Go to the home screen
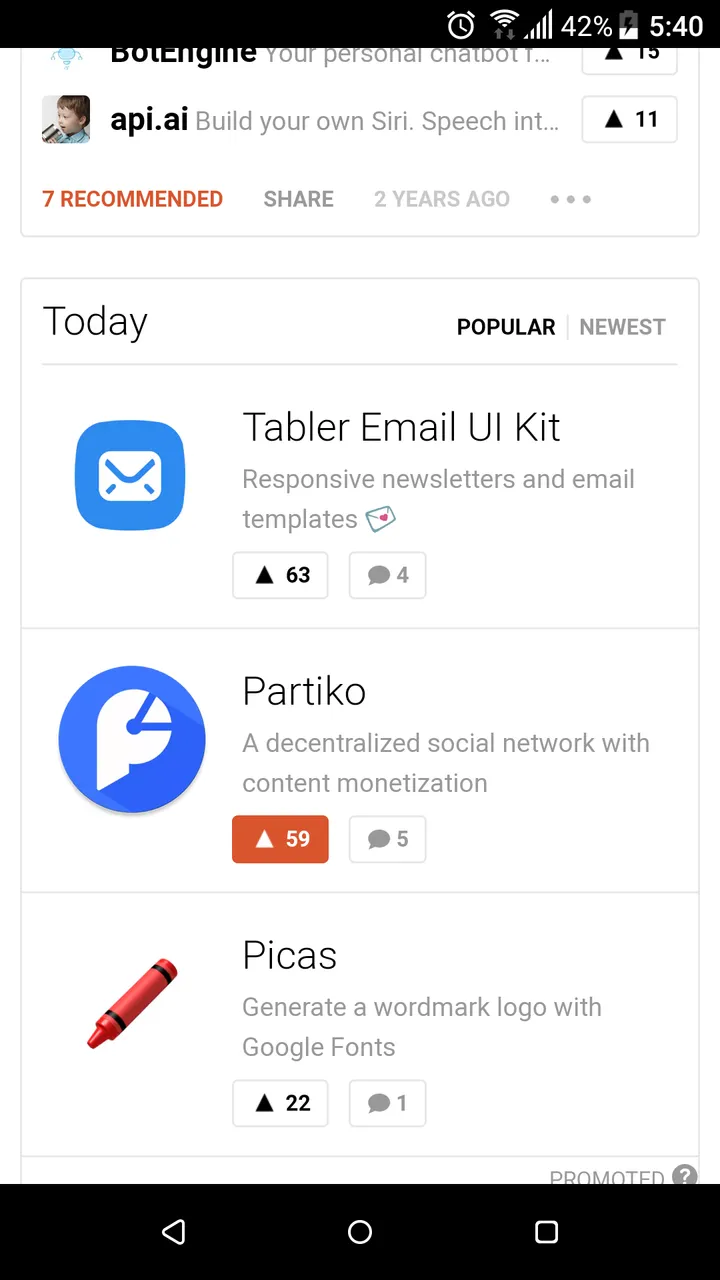 coord(360,1232)
